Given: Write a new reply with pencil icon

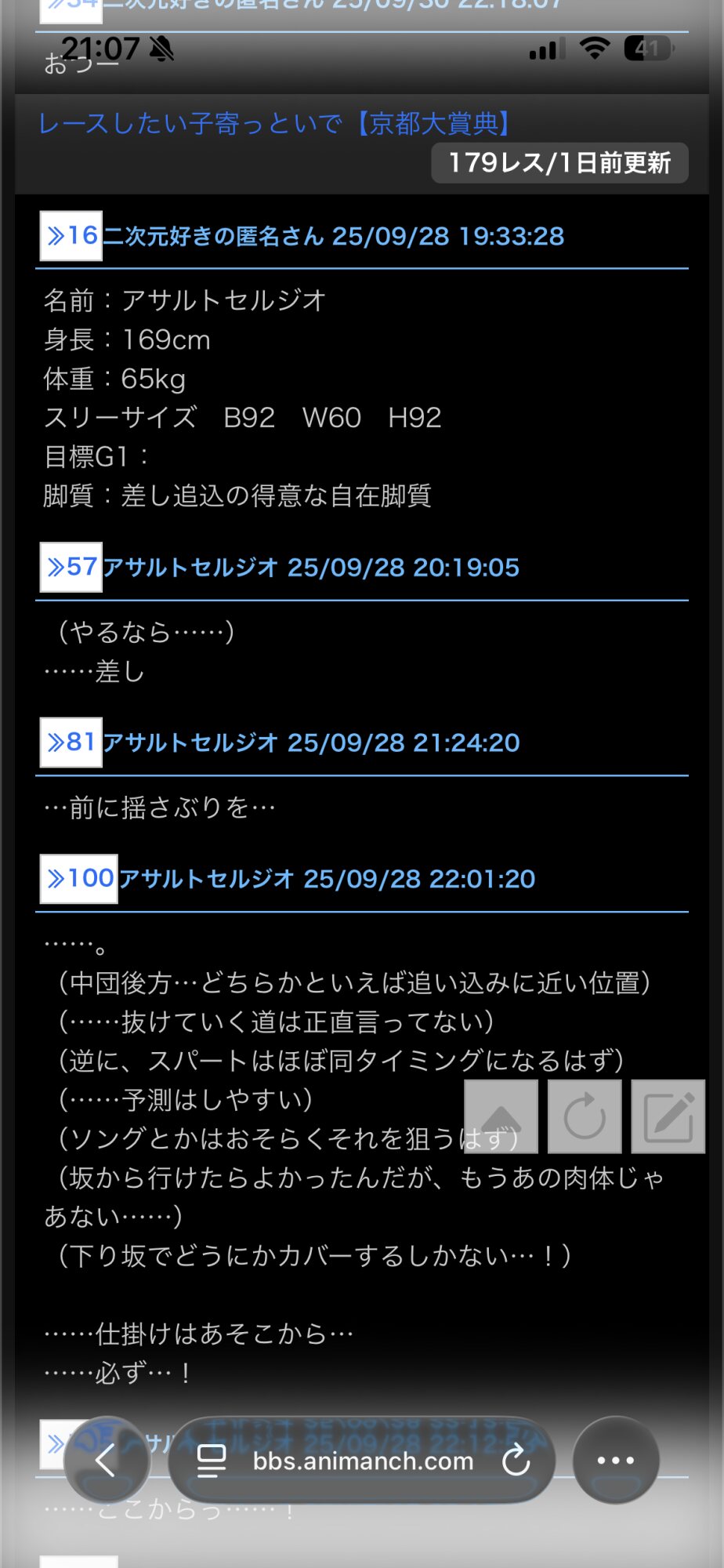Looking at the screenshot, I should pyautogui.click(x=668, y=1116).
